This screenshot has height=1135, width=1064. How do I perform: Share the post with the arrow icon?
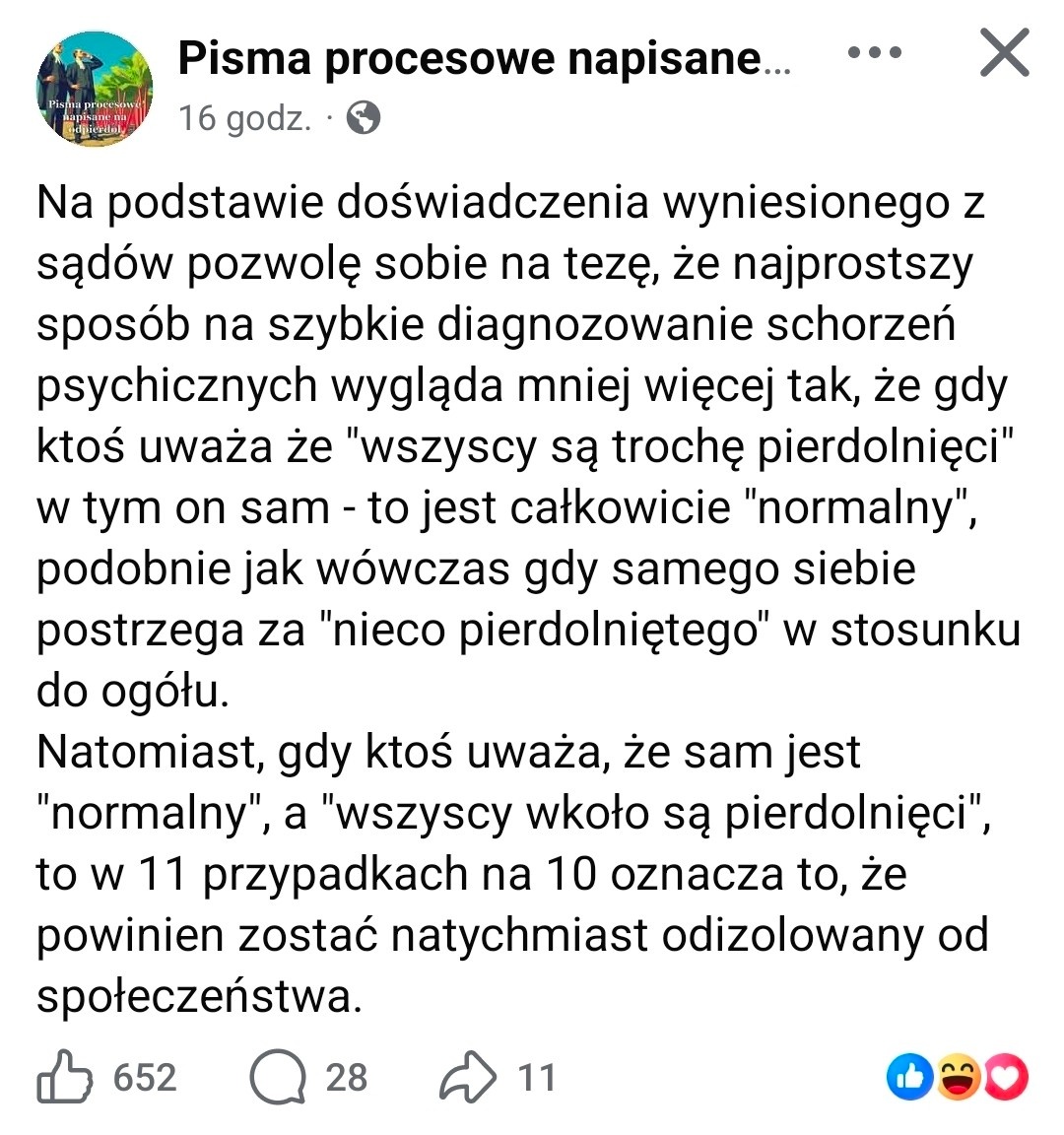click(x=467, y=1077)
